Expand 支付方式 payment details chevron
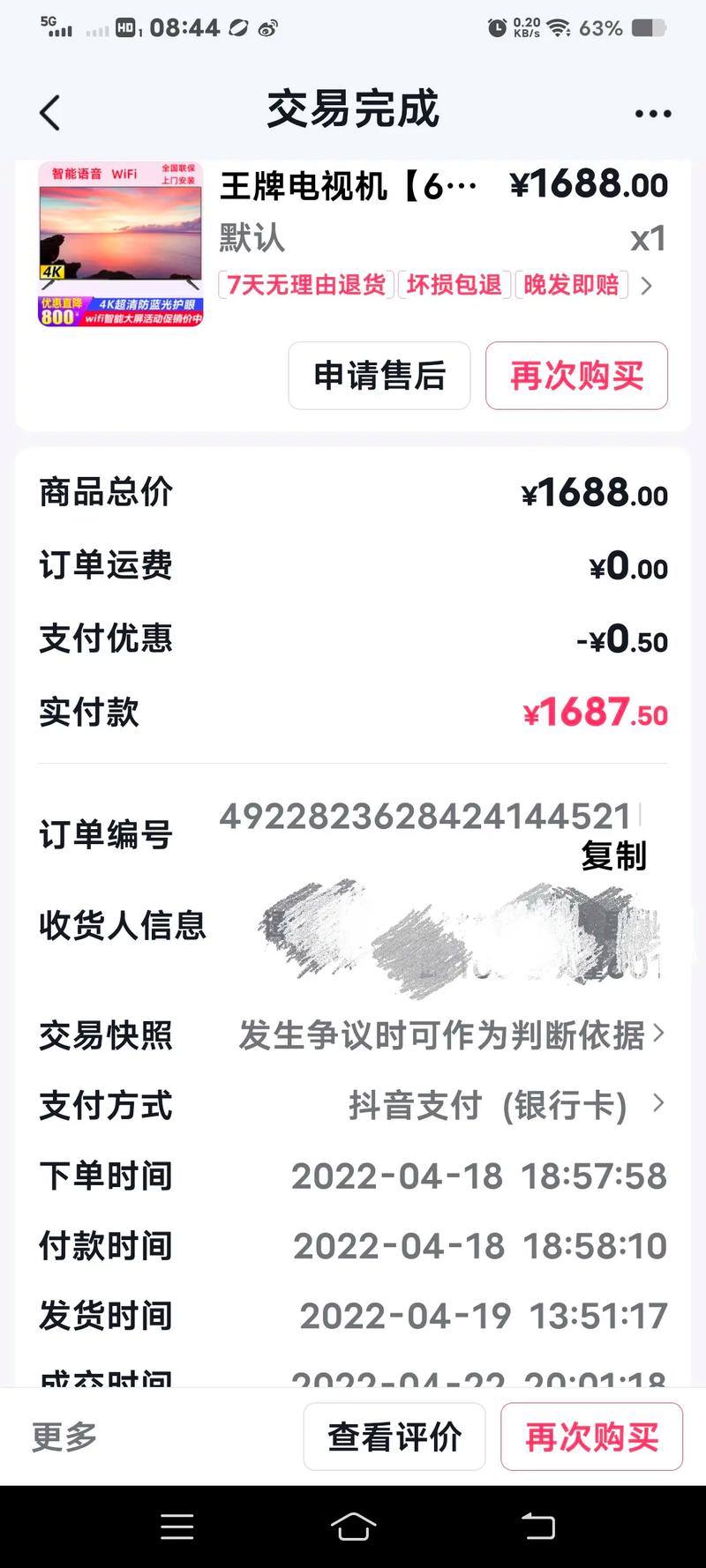 tap(657, 1103)
